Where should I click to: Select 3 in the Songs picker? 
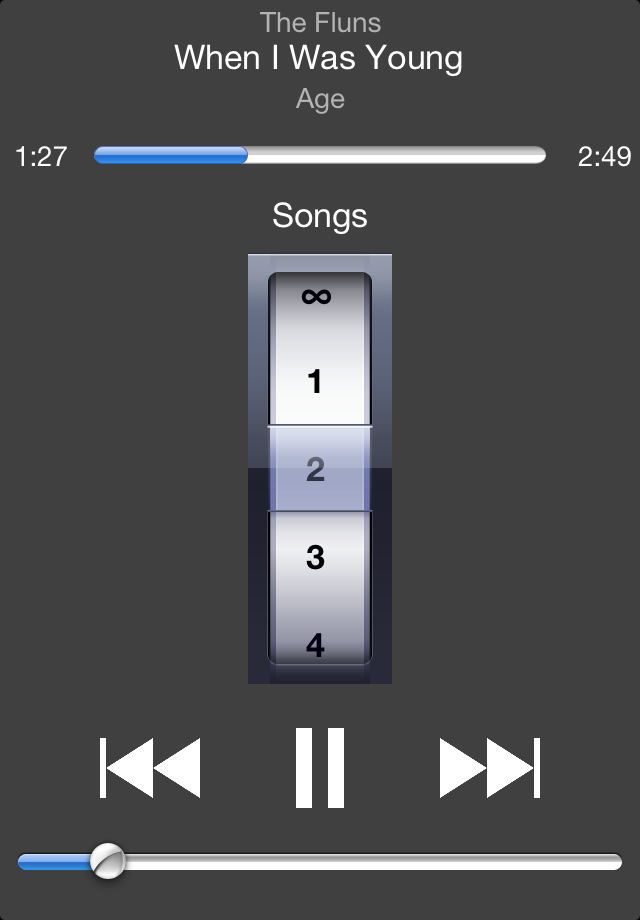[x=316, y=557]
